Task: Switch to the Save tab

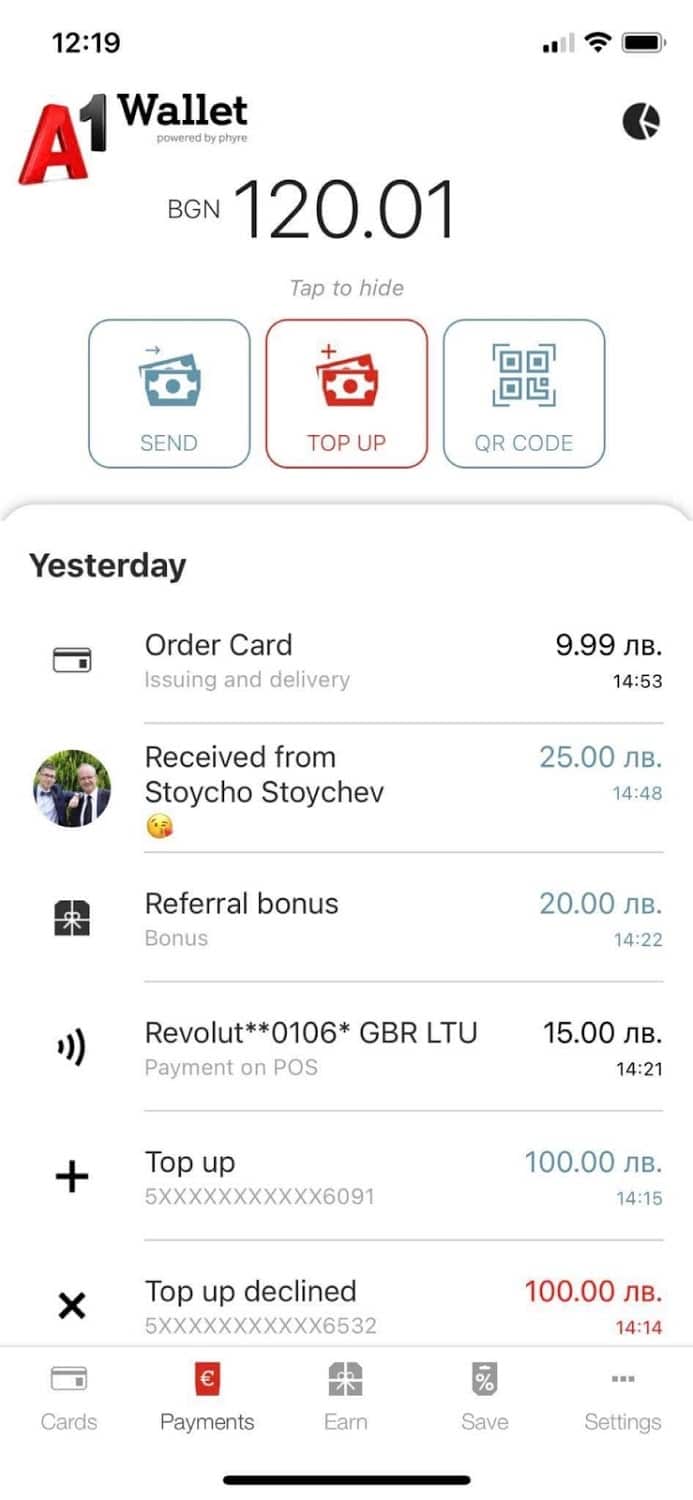Action: tap(484, 1400)
